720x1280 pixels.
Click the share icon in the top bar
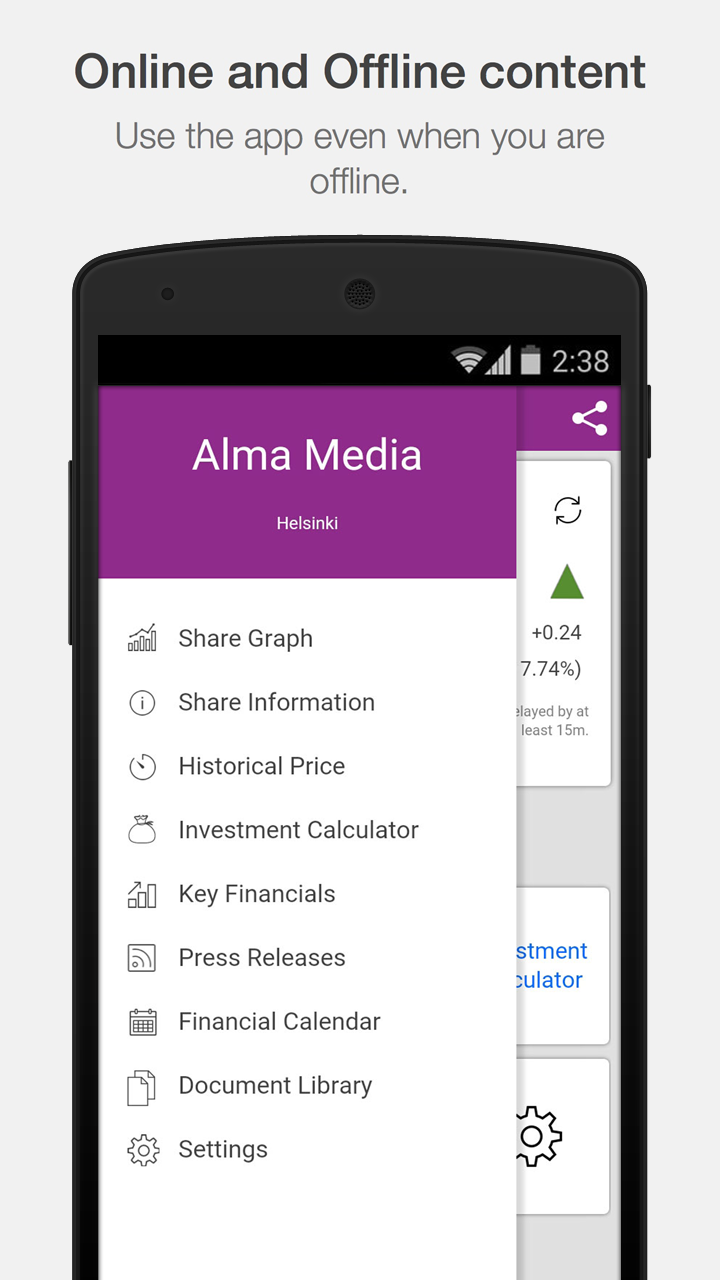tap(589, 418)
